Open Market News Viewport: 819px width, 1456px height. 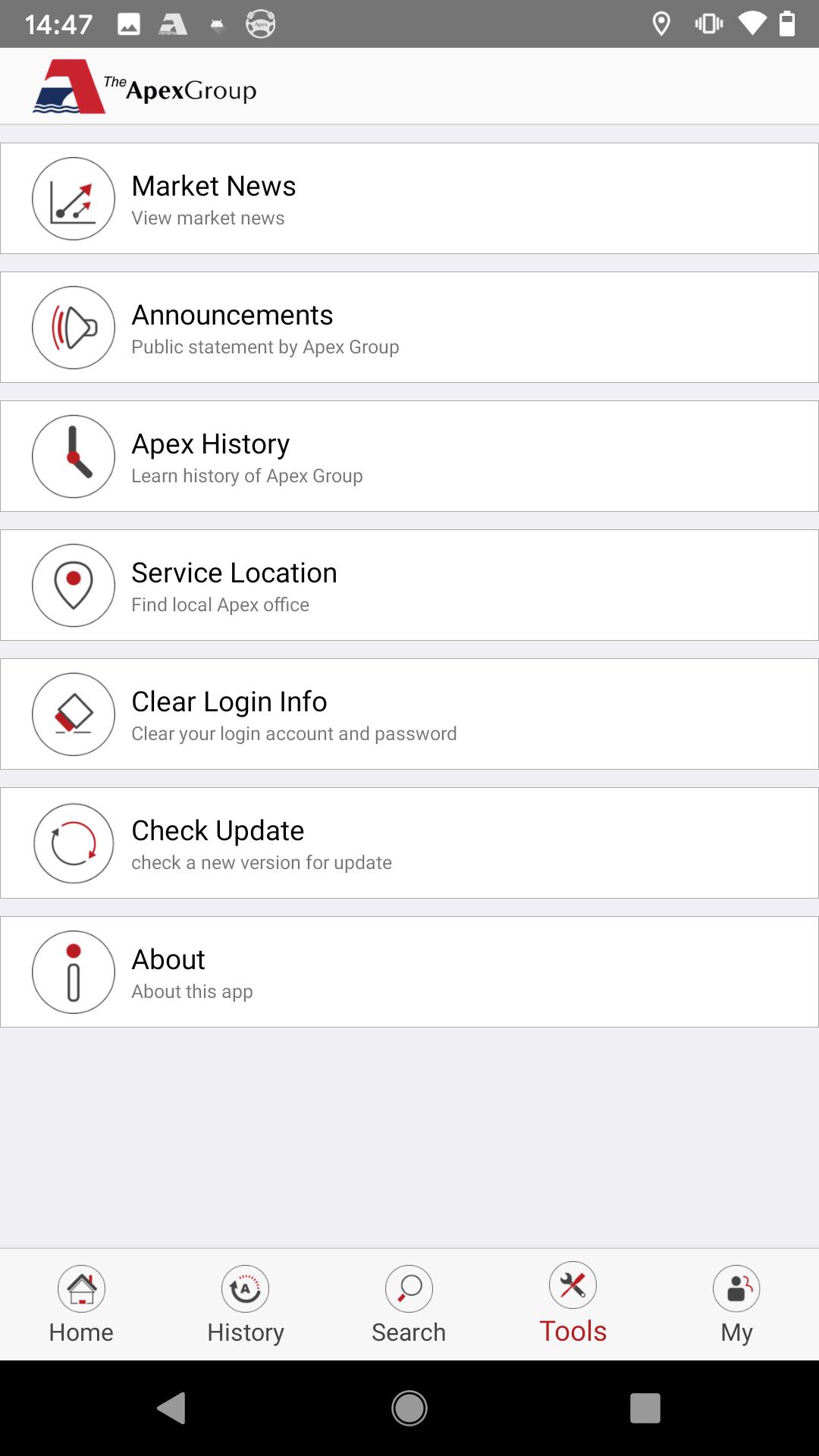coord(409,199)
